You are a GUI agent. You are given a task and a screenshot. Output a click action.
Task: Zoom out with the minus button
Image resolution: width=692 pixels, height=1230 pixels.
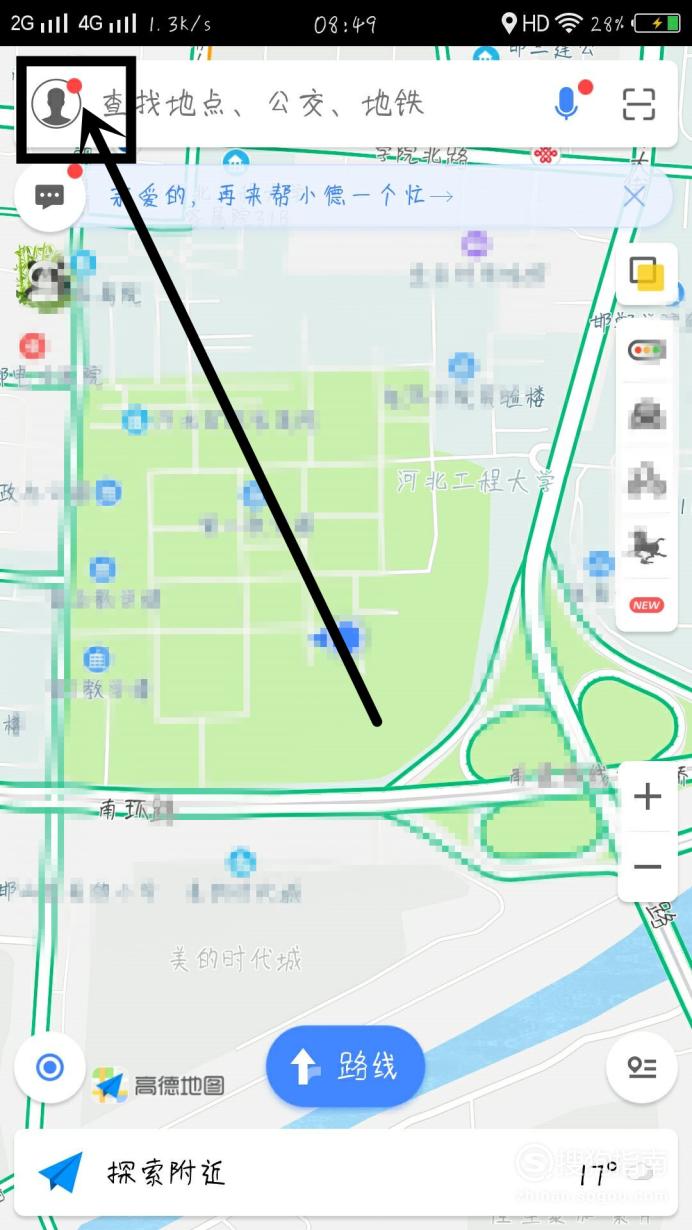(x=648, y=866)
